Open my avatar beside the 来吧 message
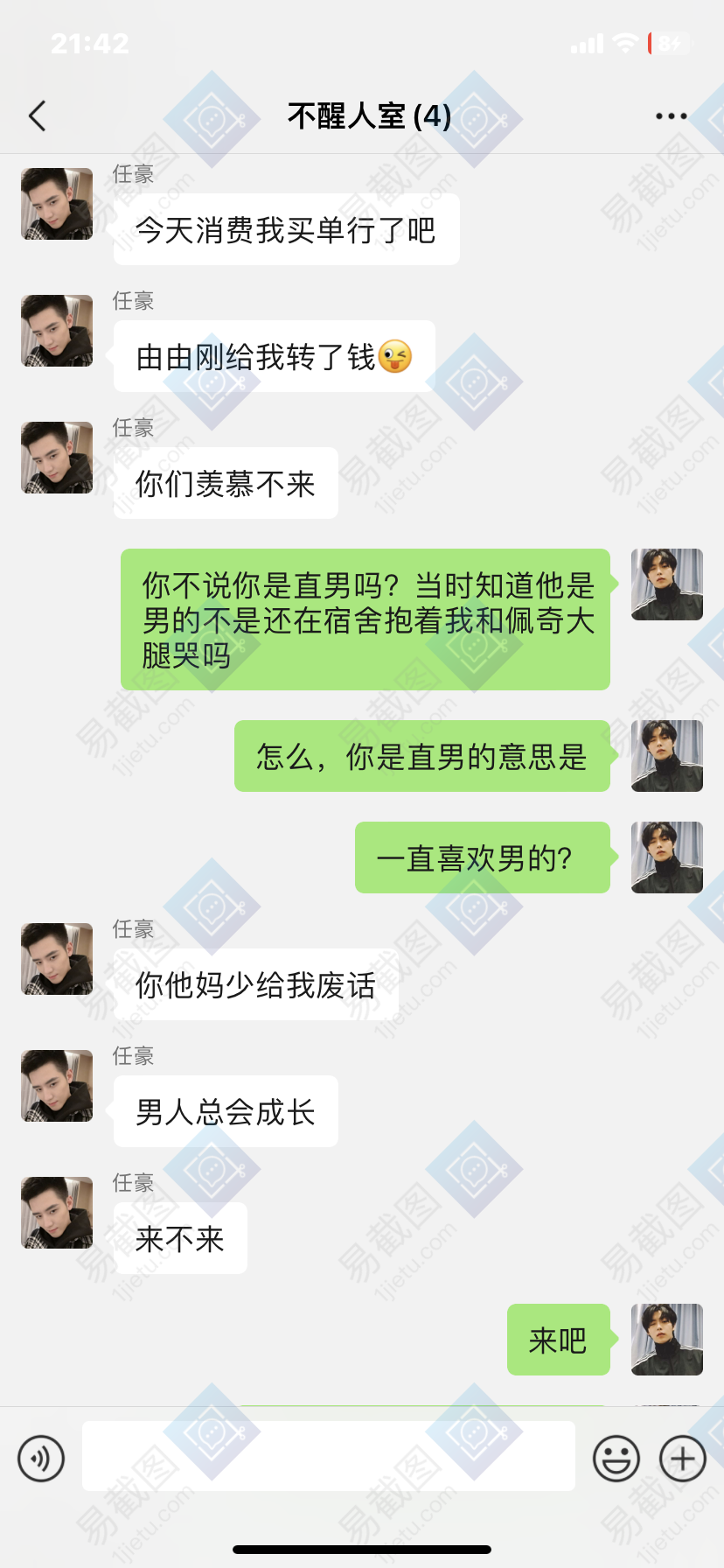Screen dimensions: 724x1568 pyautogui.click(x=666, y=1339)
